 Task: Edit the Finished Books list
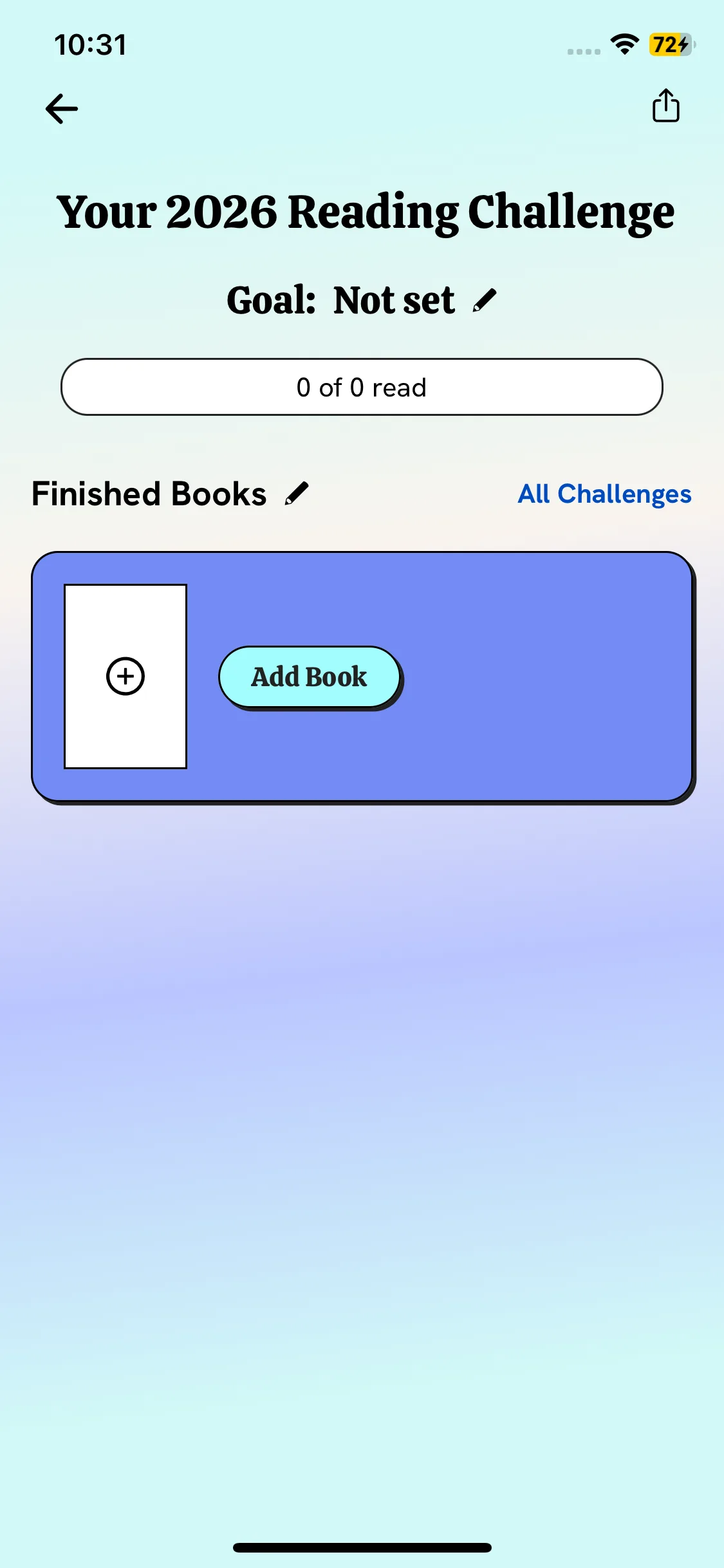pyautogui.click(x=297, y=494)
